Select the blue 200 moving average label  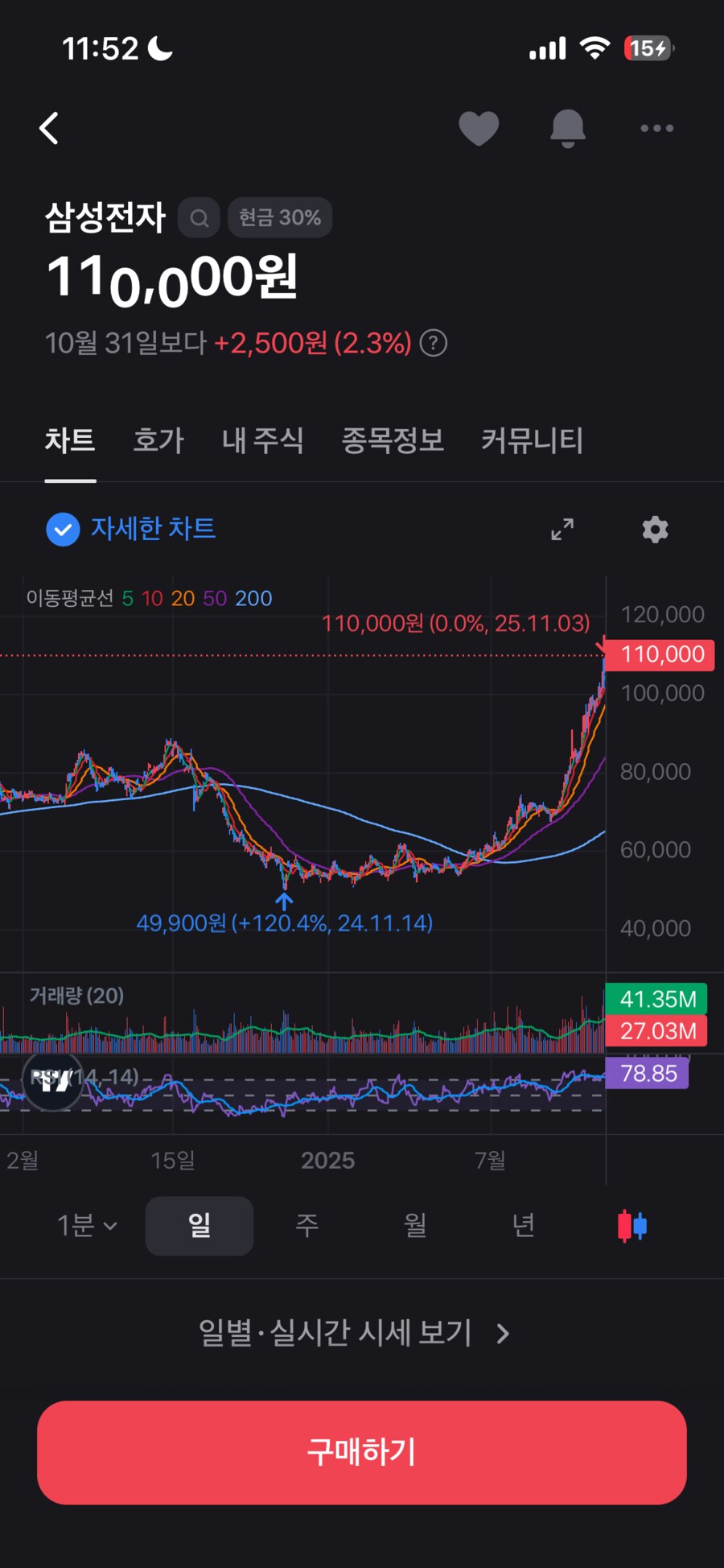click(253, 599)
